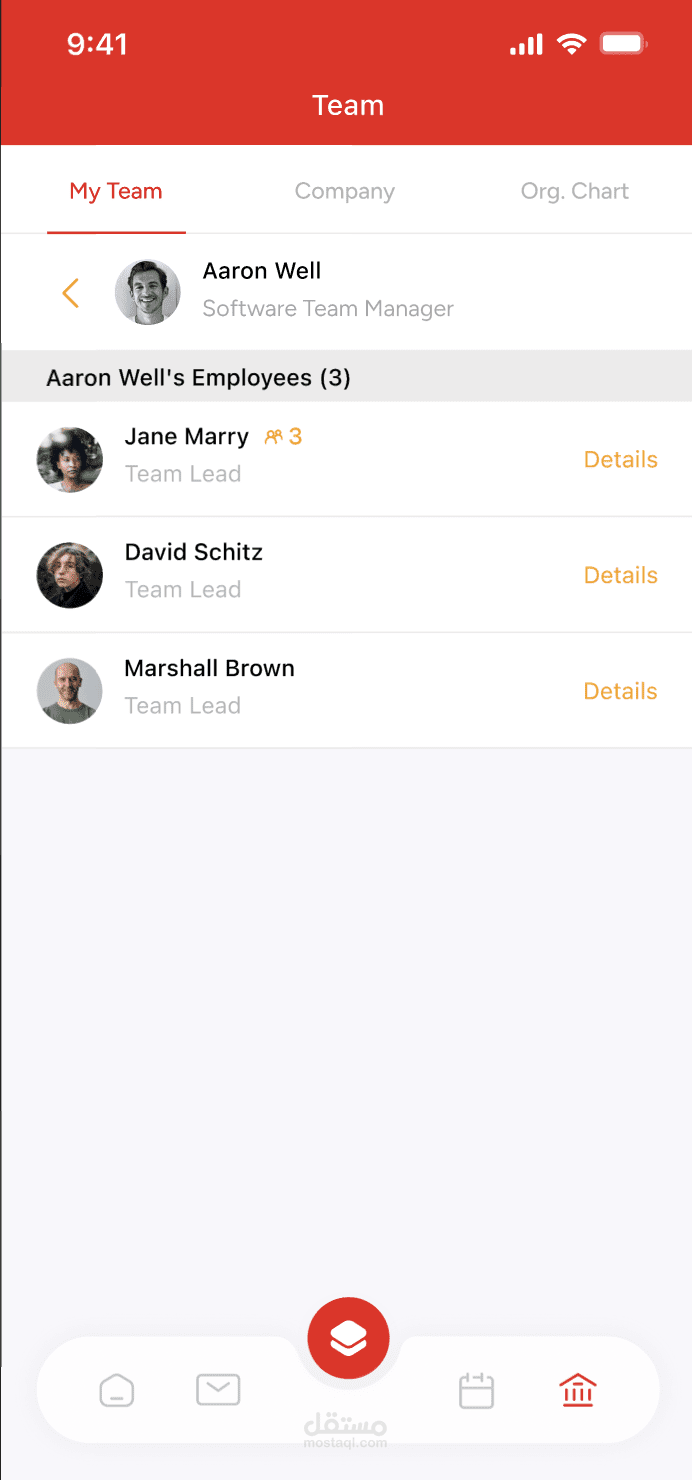Screen dimensions: 692x1480
Task: Open Marshall Brown's employee row
Action: pyautogui.click(x=346, y=691)
